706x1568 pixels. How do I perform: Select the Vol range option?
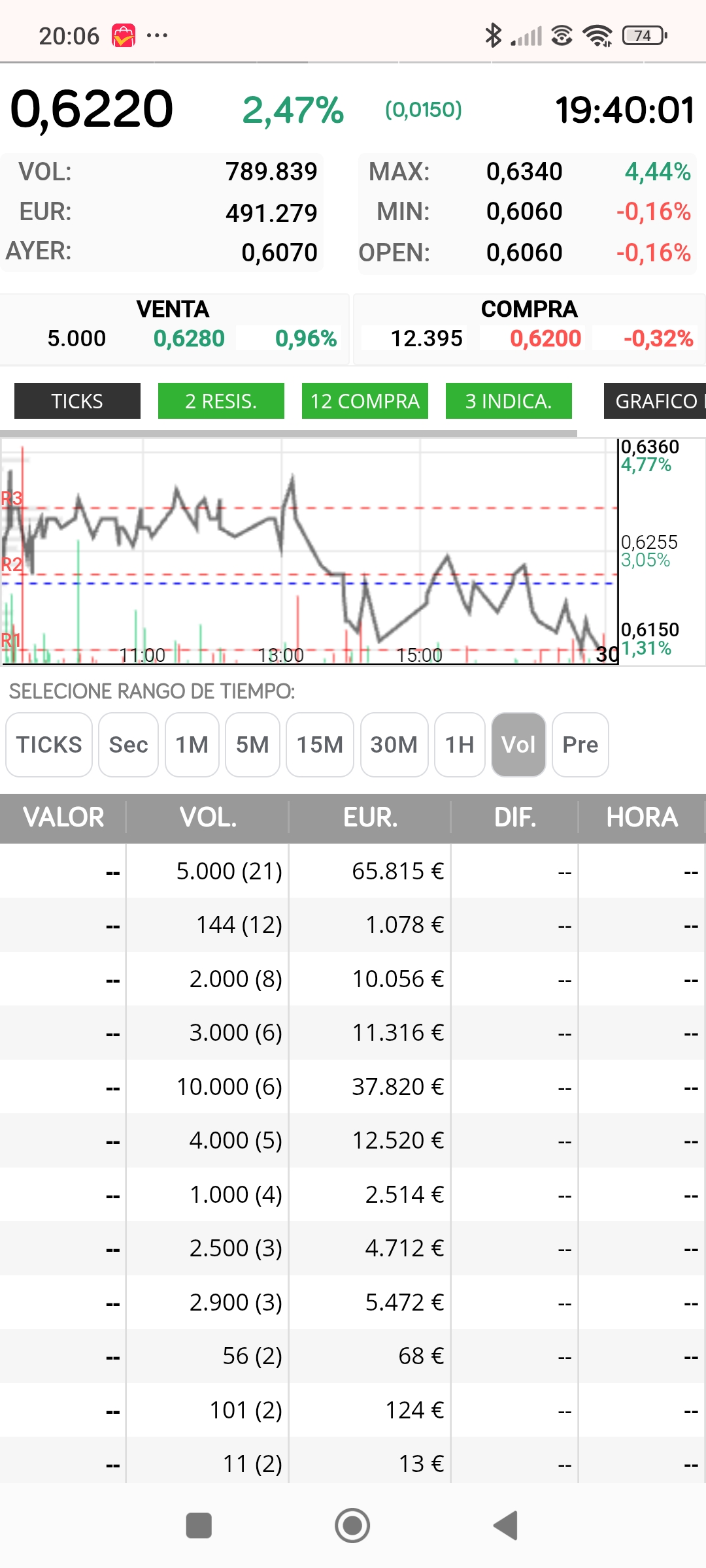[x=518, y=745]
